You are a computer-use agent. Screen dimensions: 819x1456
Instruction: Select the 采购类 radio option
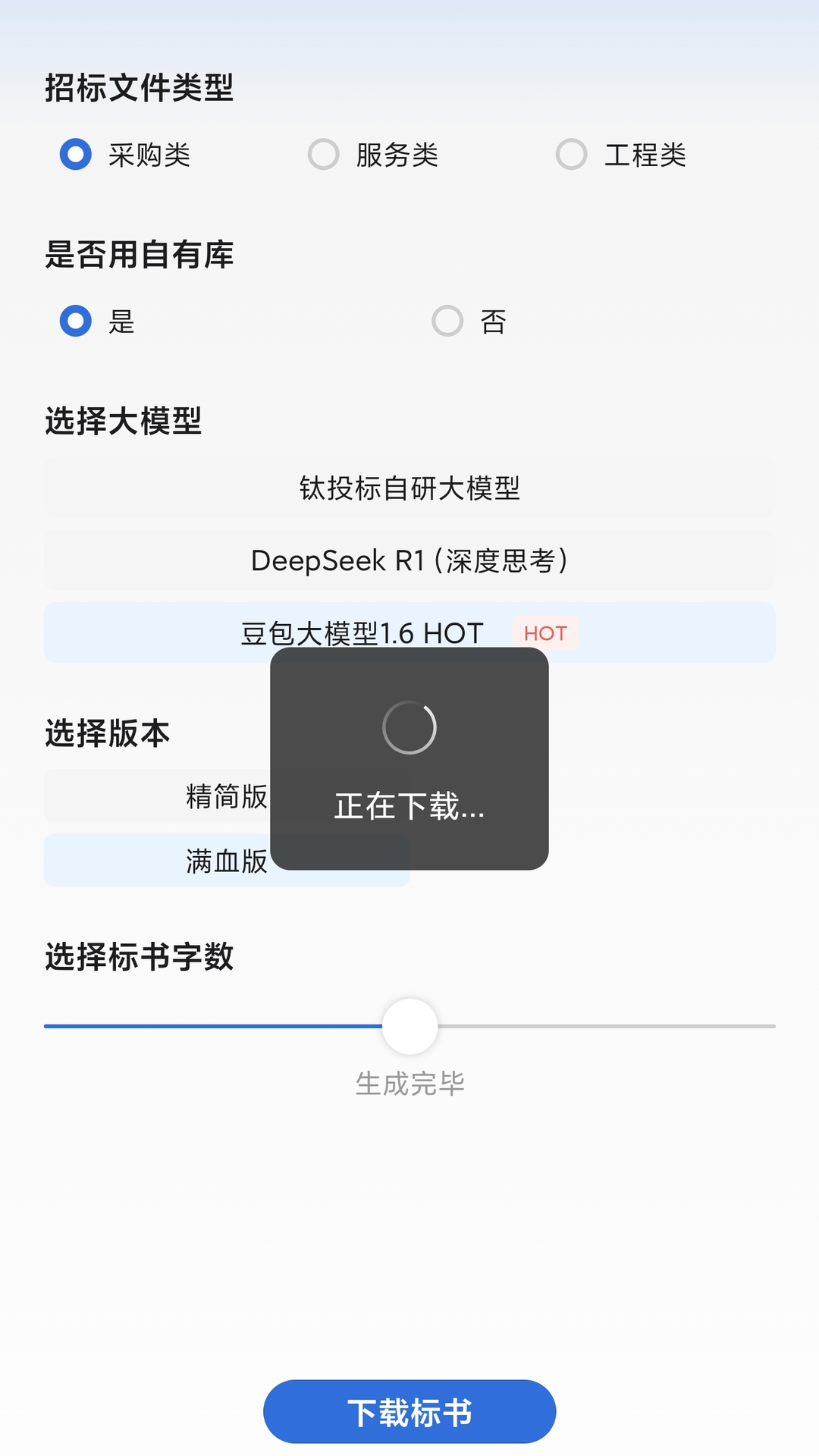pos(76,155)
